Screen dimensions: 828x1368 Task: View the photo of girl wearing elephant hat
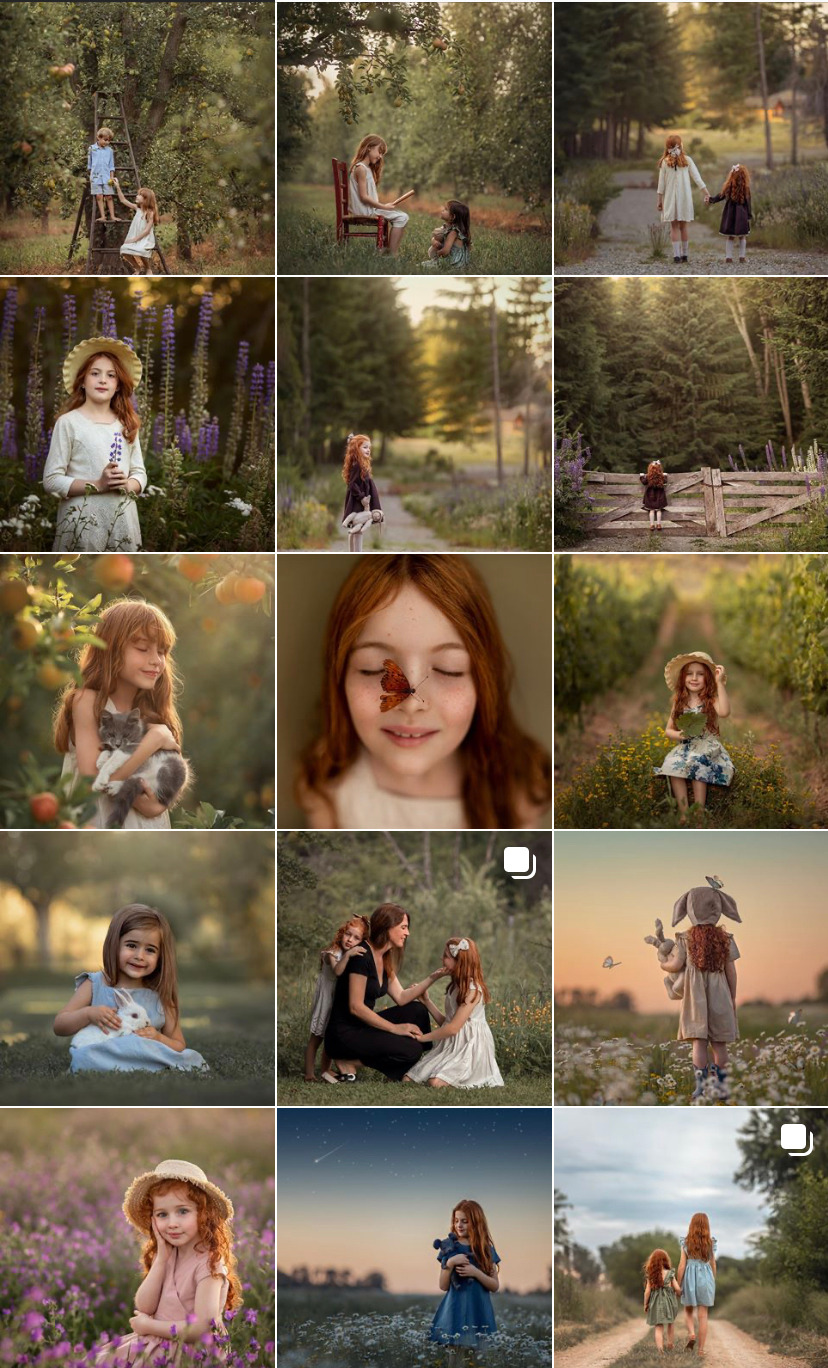click(x=691, y=968)
